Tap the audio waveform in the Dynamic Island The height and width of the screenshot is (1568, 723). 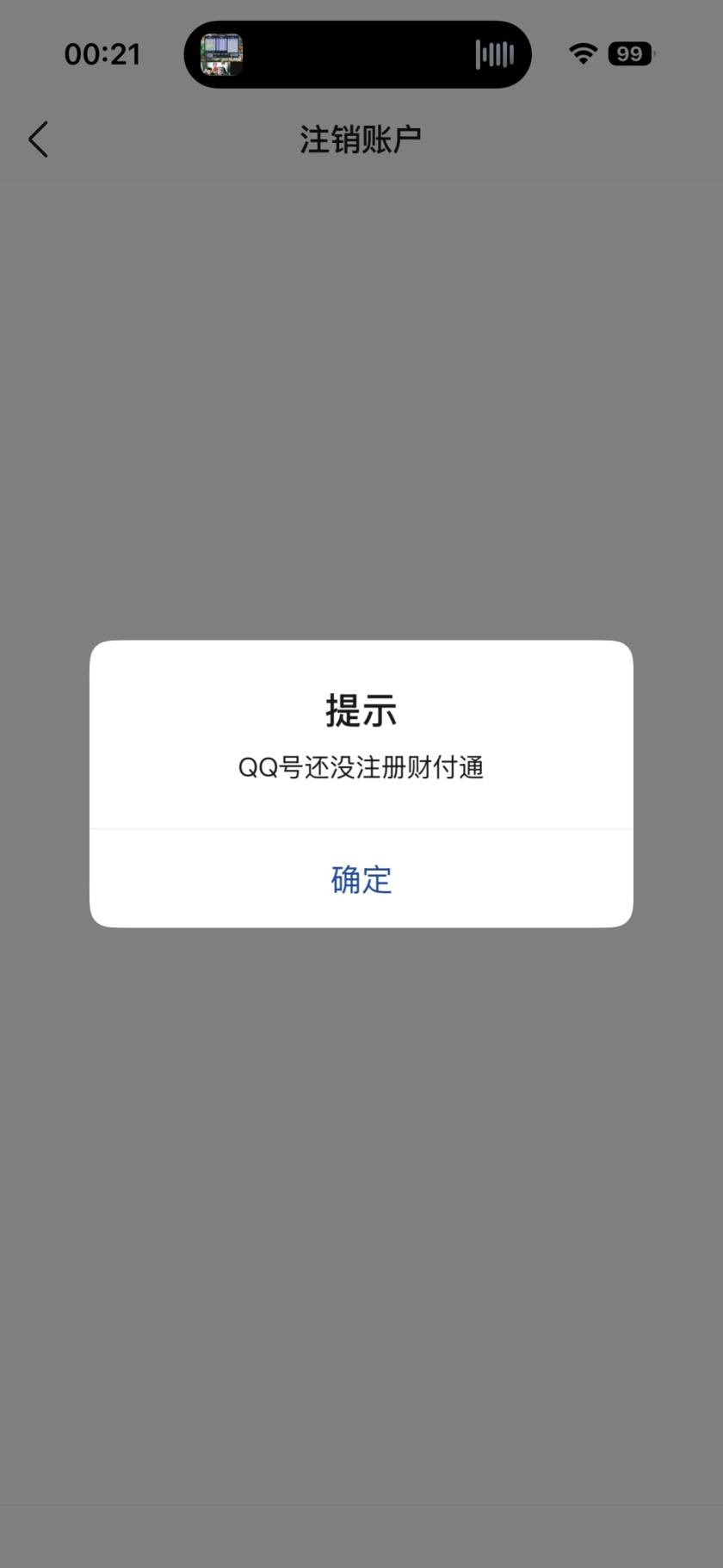point(493,53)
